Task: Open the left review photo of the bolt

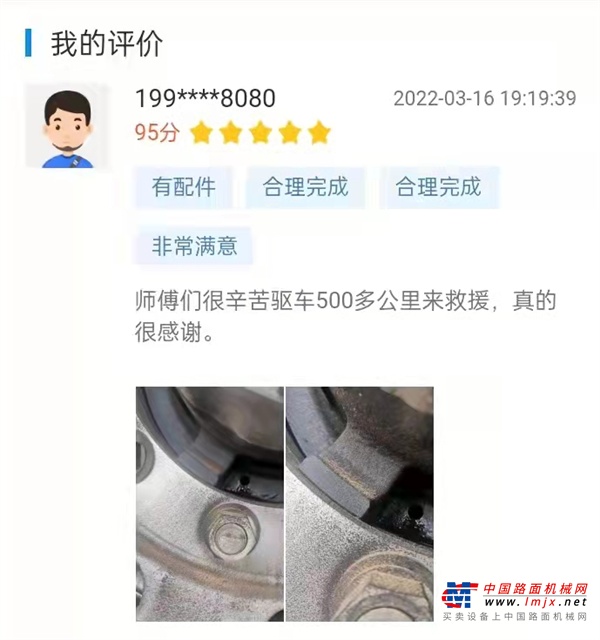Action: coord(209,503)
